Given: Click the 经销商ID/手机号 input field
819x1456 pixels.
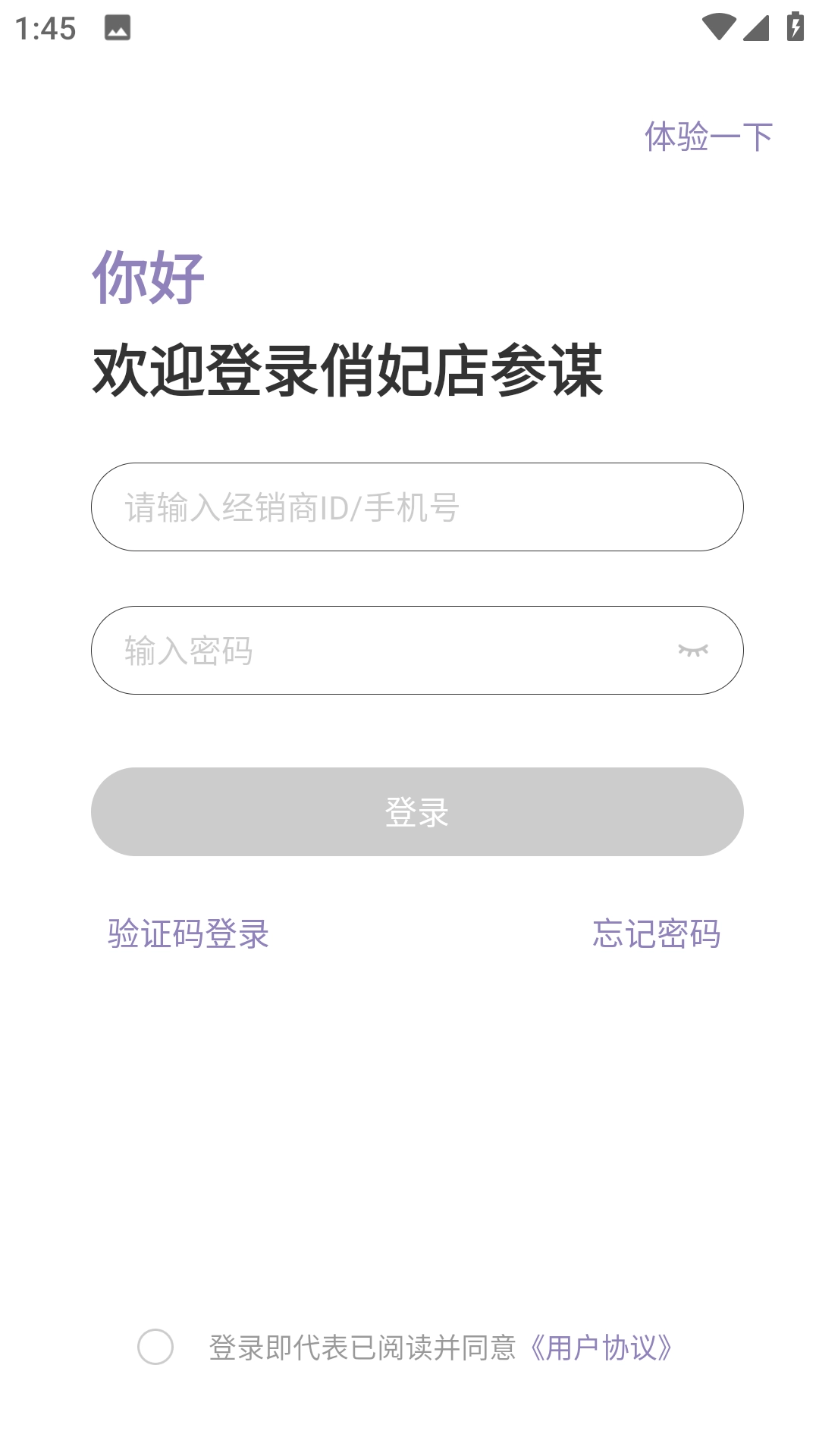Looking at the screenshot, I should pyautogui.click(x=416, y=507).
